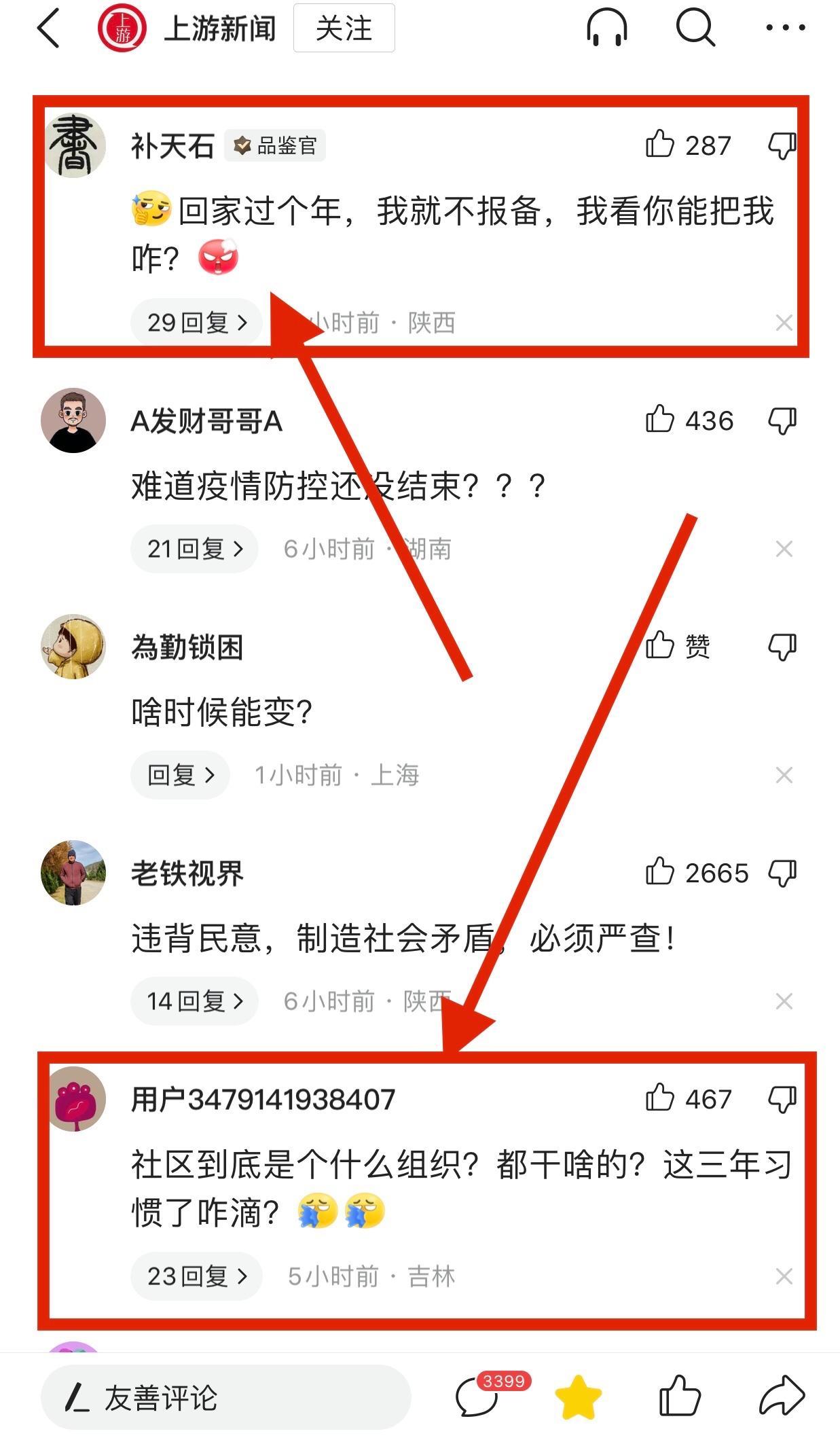Like 老铁视界's comment with 2665 likes
Image resolution: width=840 pixels, height=1442 pixels.
click(x=659, y=873)
